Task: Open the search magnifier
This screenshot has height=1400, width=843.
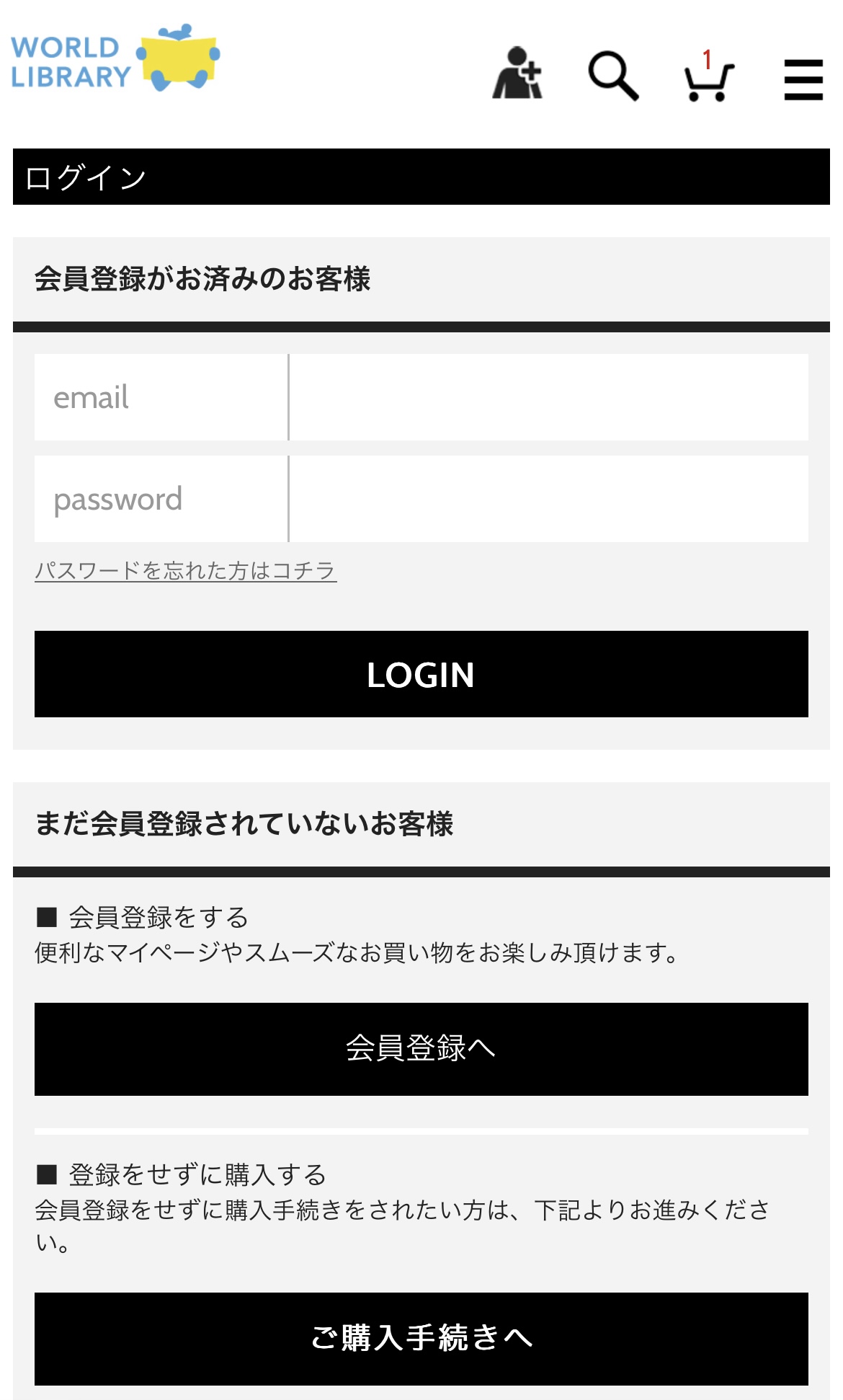Action: (x=613, y=75)
